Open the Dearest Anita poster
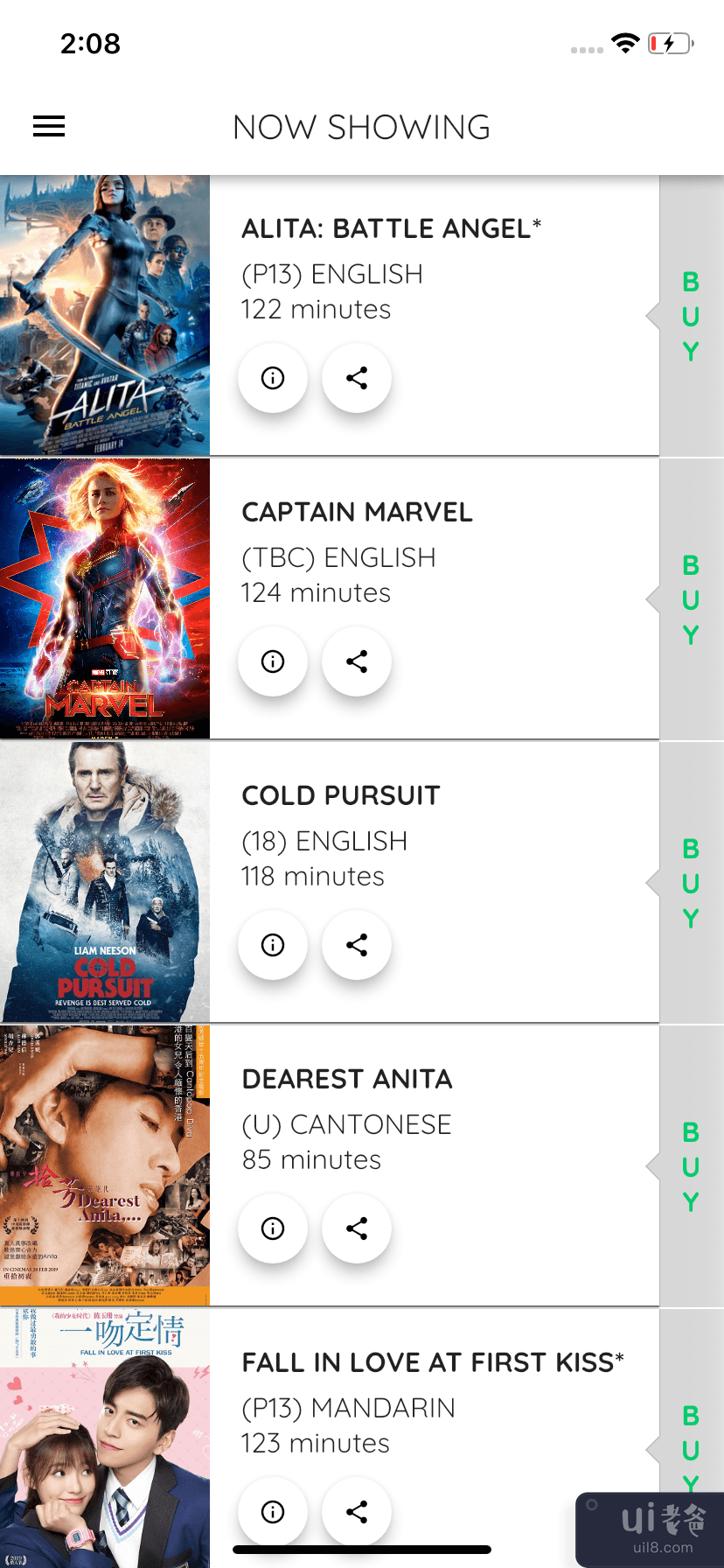The width and height of the screenshot is (724, 1568). (x=105, y=1165)
